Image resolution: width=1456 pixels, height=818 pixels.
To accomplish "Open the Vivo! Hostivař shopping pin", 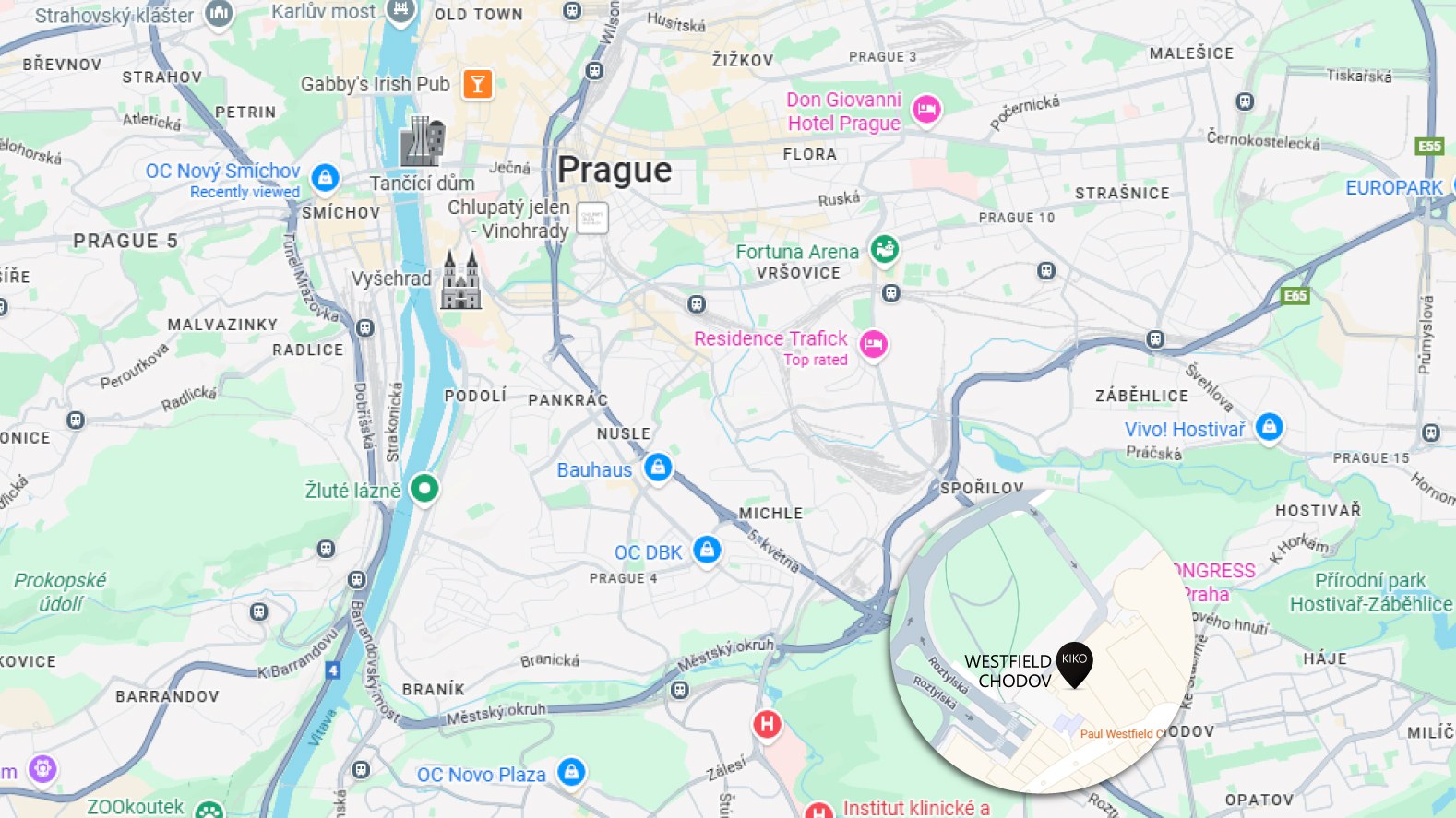I will (x=1269, y=427).
